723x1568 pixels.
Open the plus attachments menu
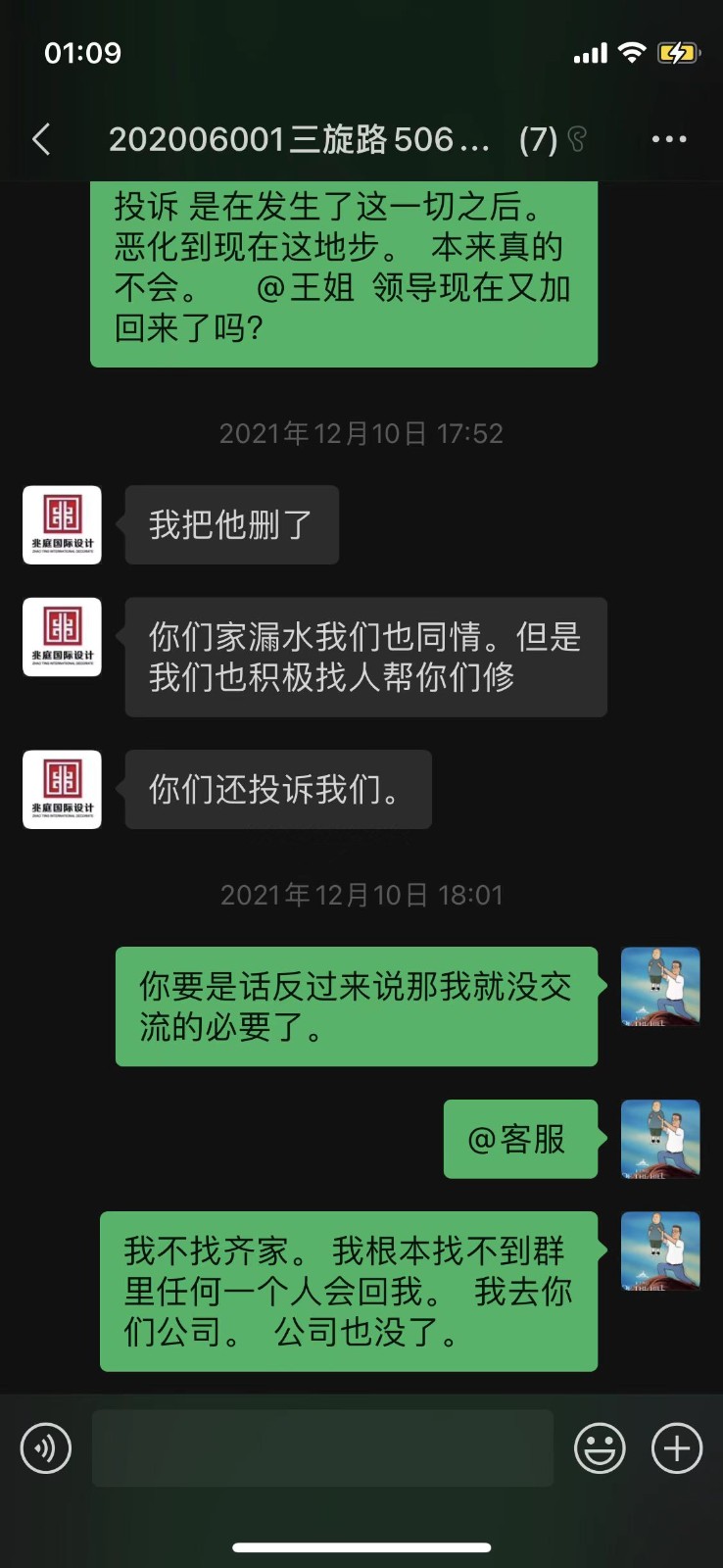(677, 1448)
